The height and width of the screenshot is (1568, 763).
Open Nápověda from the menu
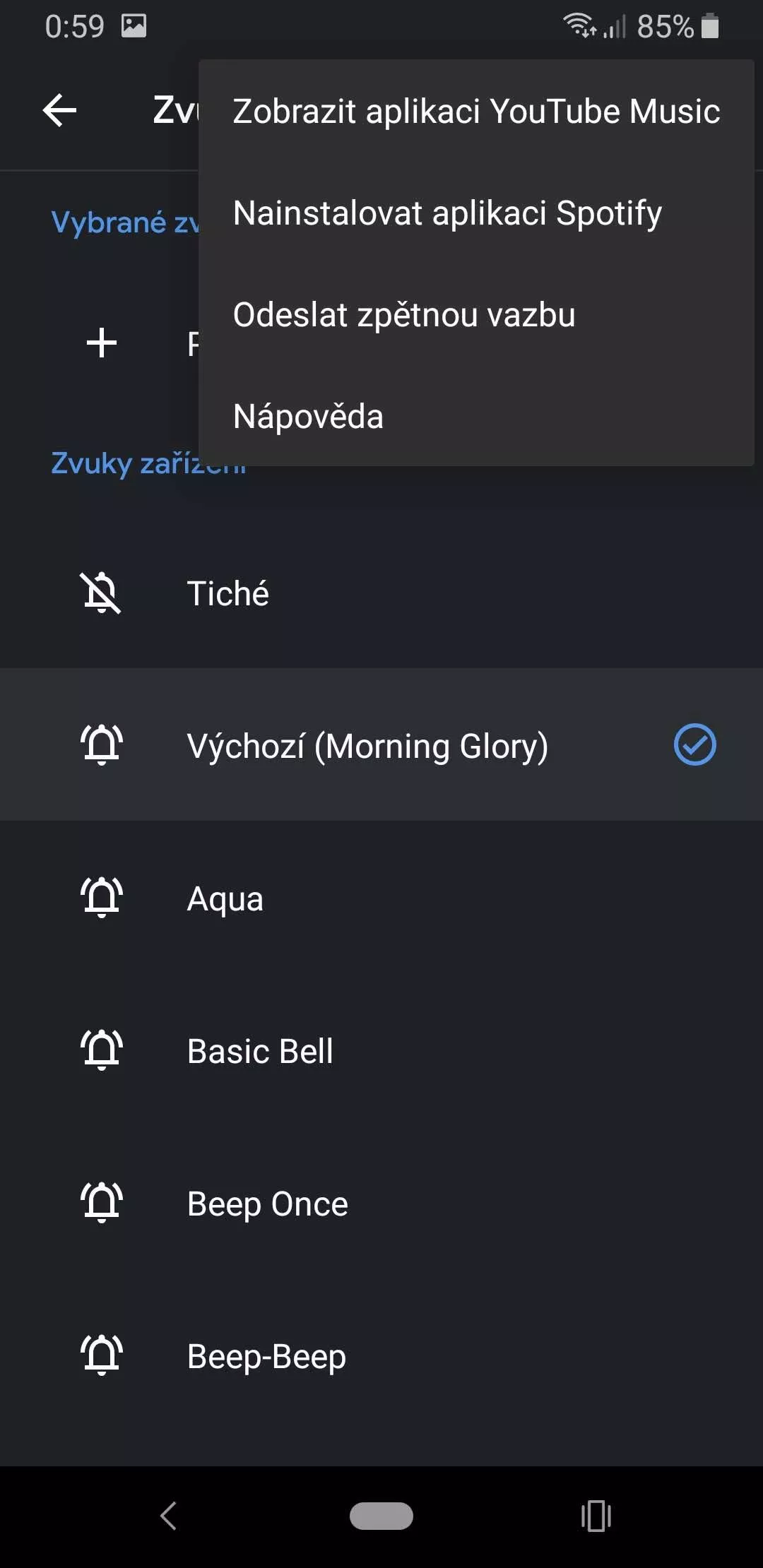pyautogui.click(x=476, y=417)
